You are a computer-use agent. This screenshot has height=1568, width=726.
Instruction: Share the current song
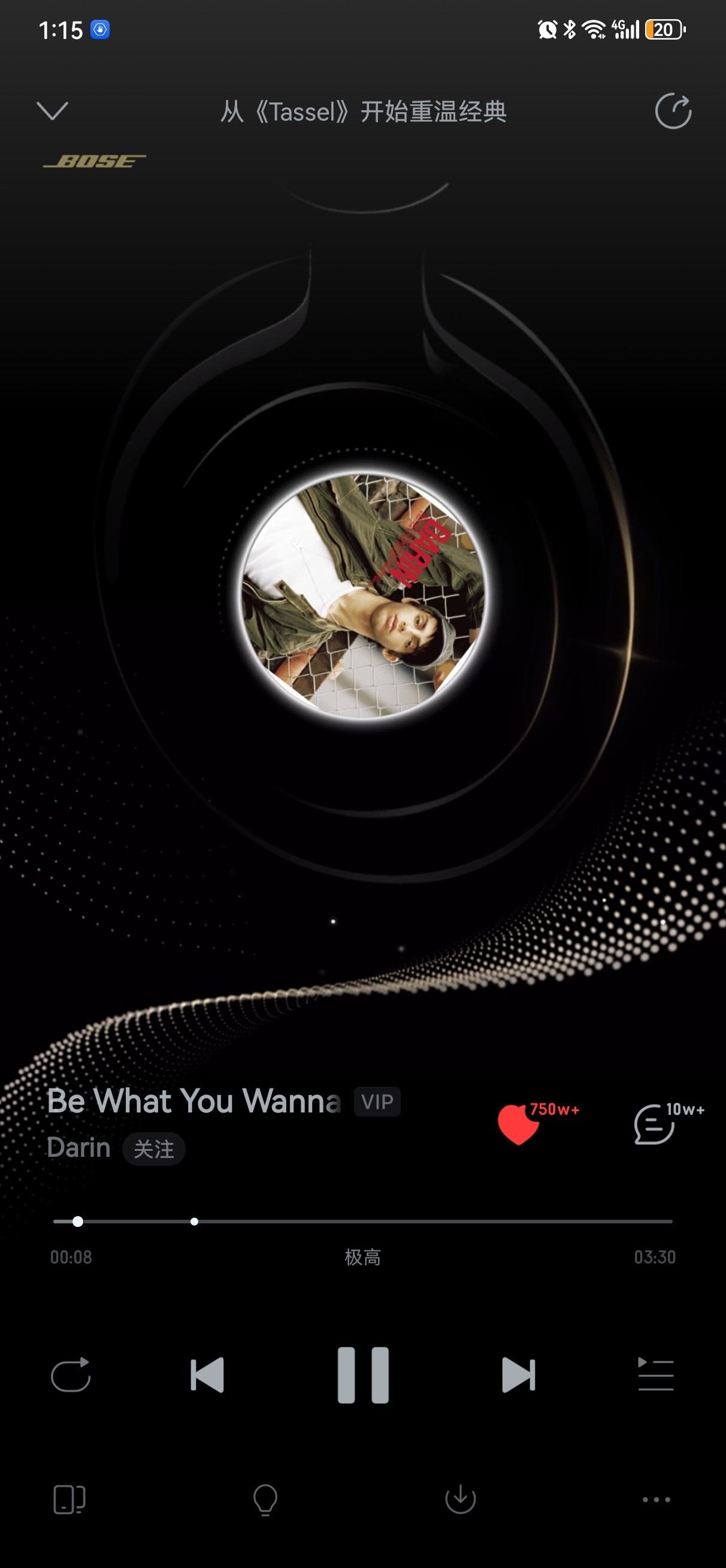673,111
